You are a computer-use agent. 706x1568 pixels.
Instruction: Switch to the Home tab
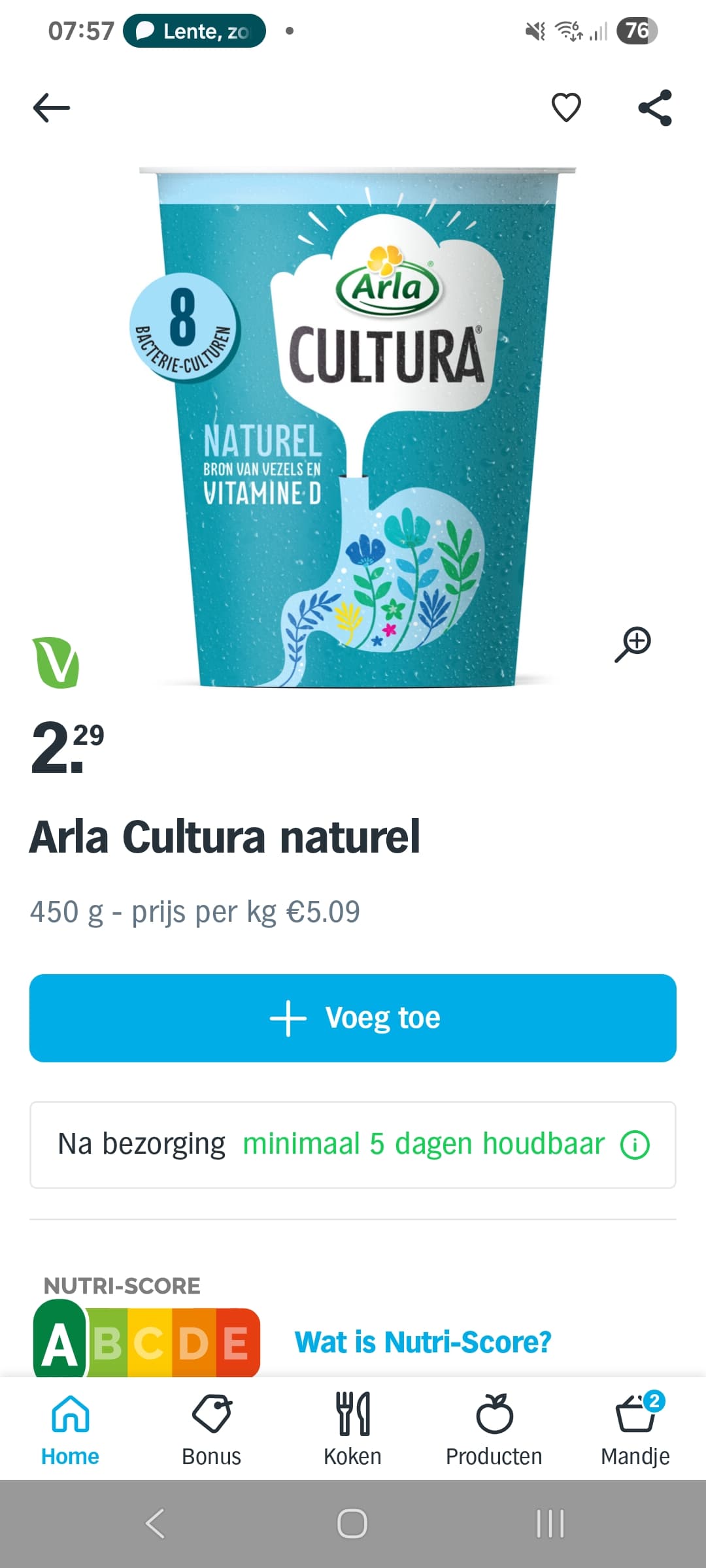coord(70,1429)
